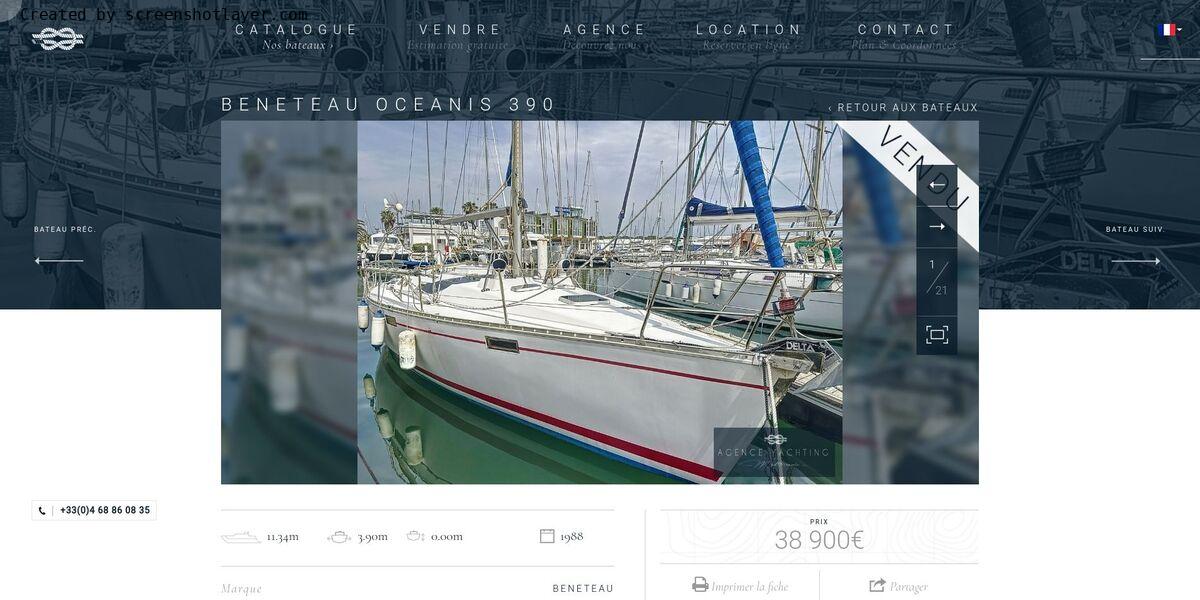The height and width of the screenshot is (600, 1200).
Task: Open the Vendre section
Action: click(460, 30)
